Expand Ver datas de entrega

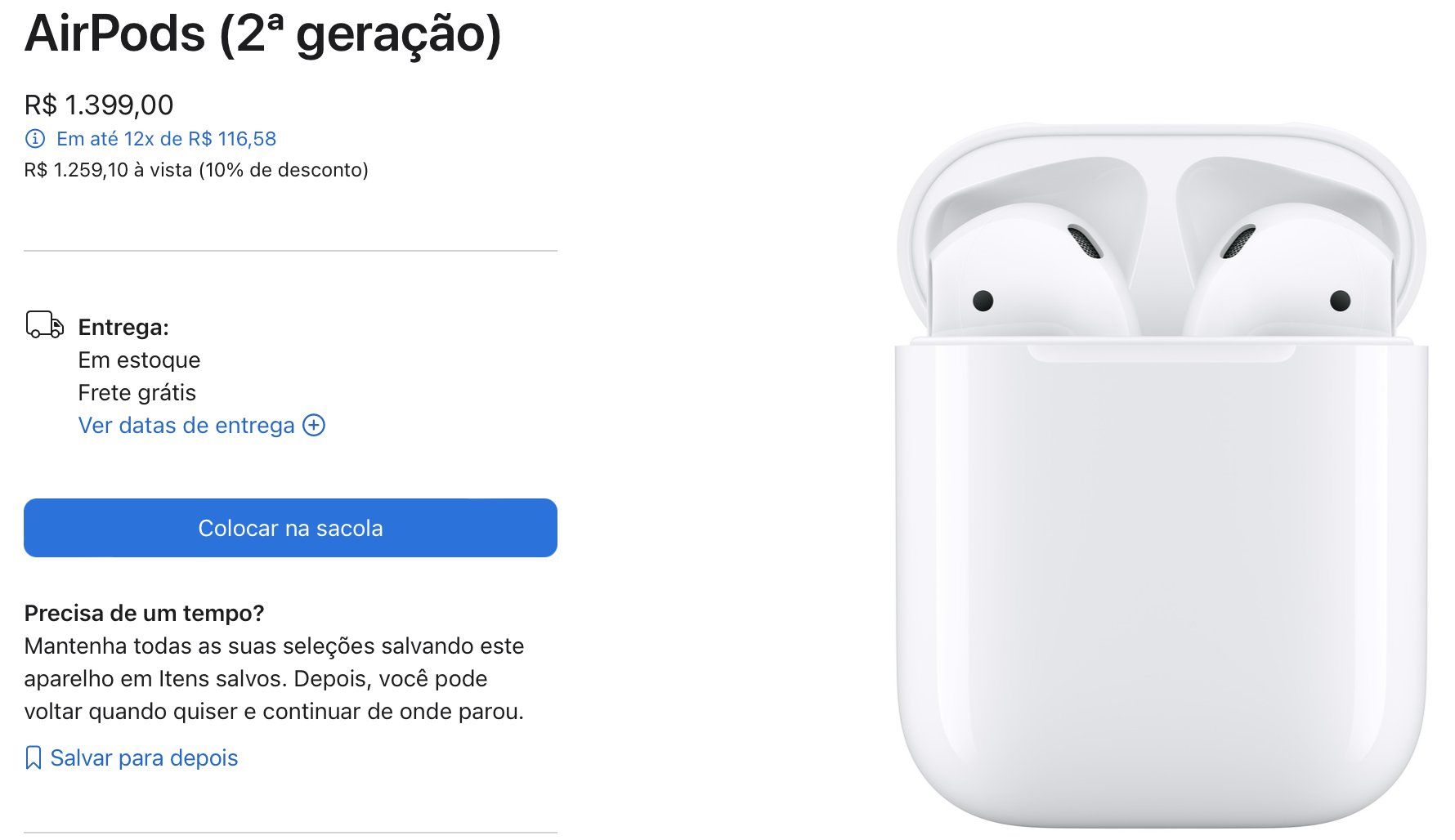pyautogui.click(x=201, y=426)
